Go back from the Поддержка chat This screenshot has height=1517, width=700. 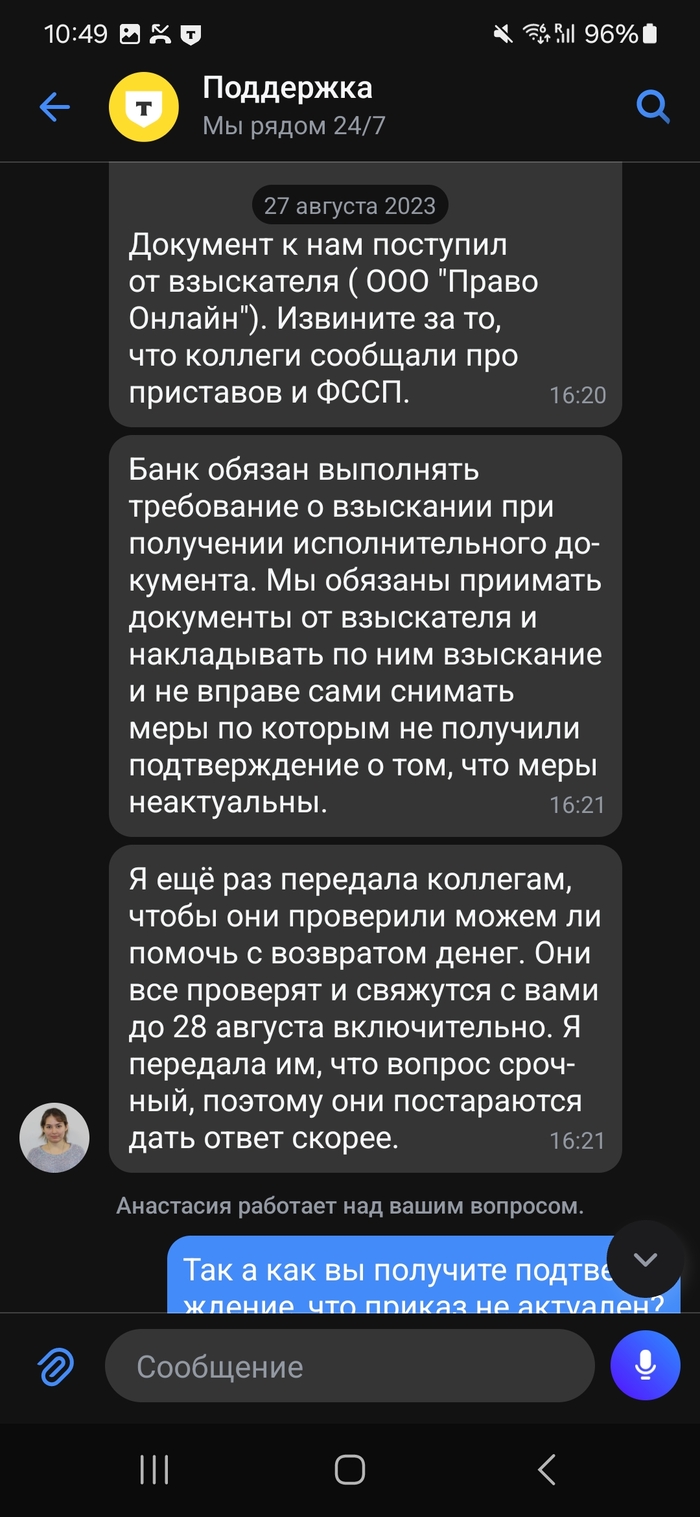tap(54, 106)
